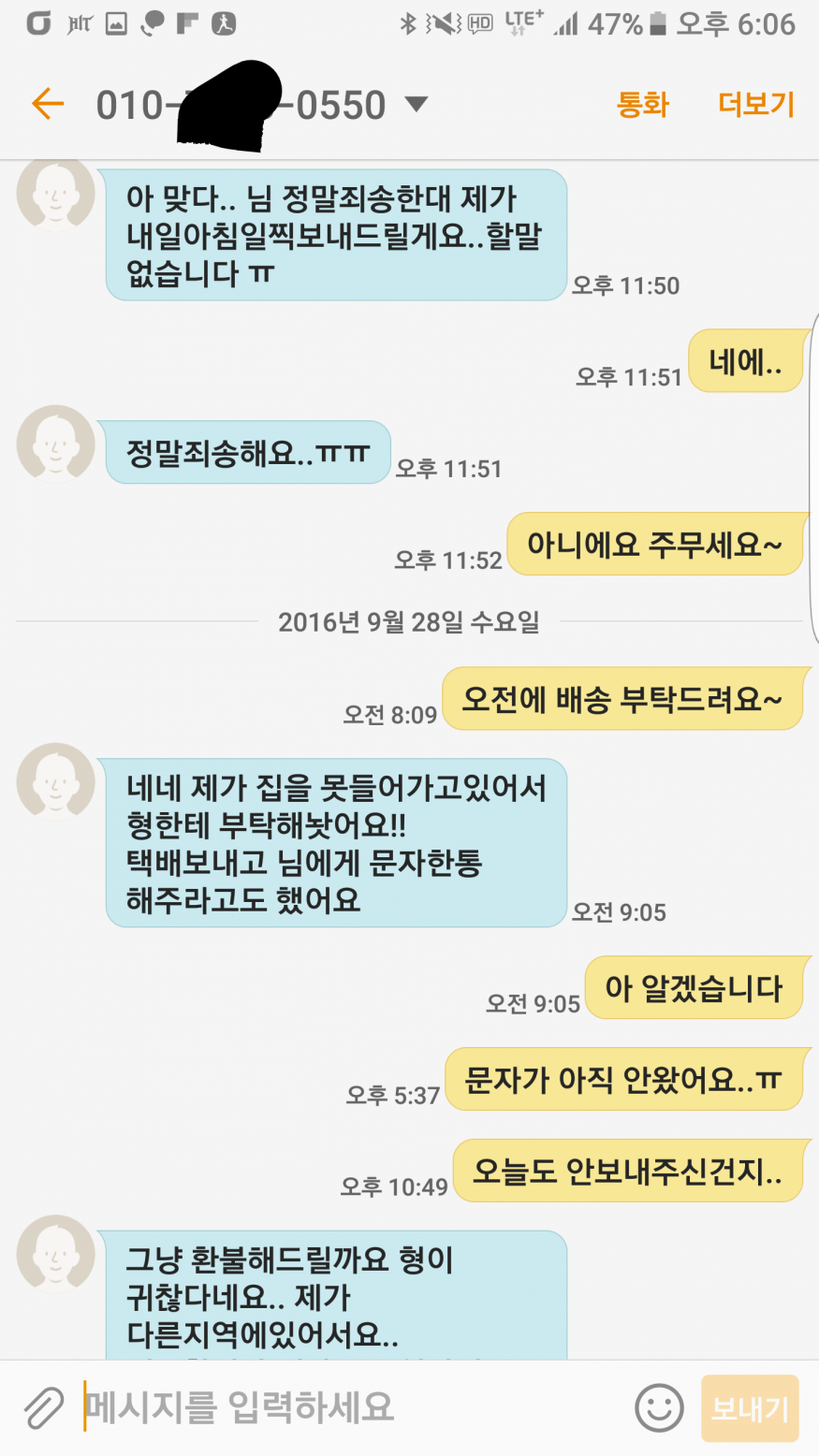819x1456 pixels.
Task: Expand the phone number dropdown arrow
Action: (416, 104)
